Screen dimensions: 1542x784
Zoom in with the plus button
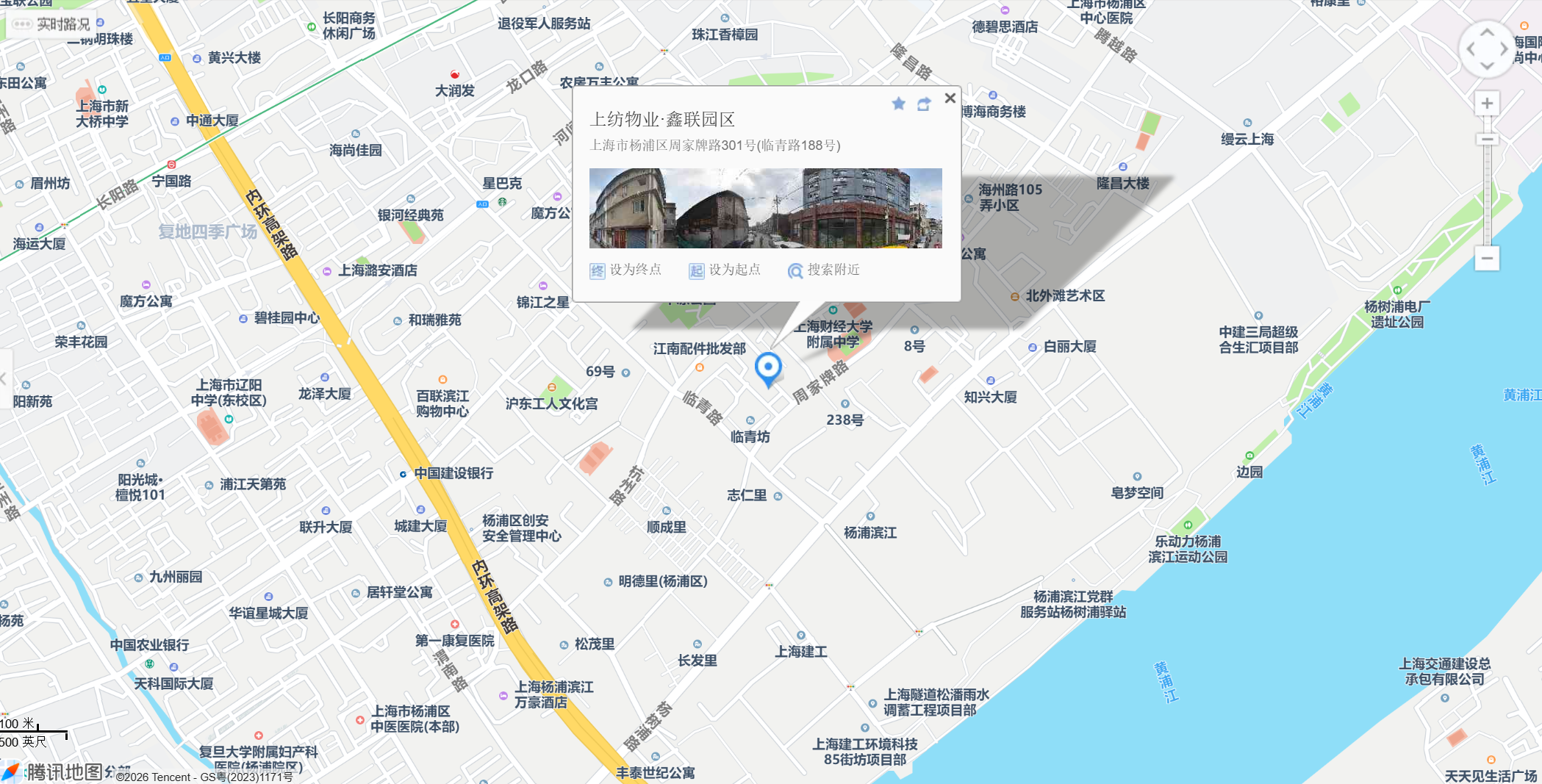[1487, 103]
